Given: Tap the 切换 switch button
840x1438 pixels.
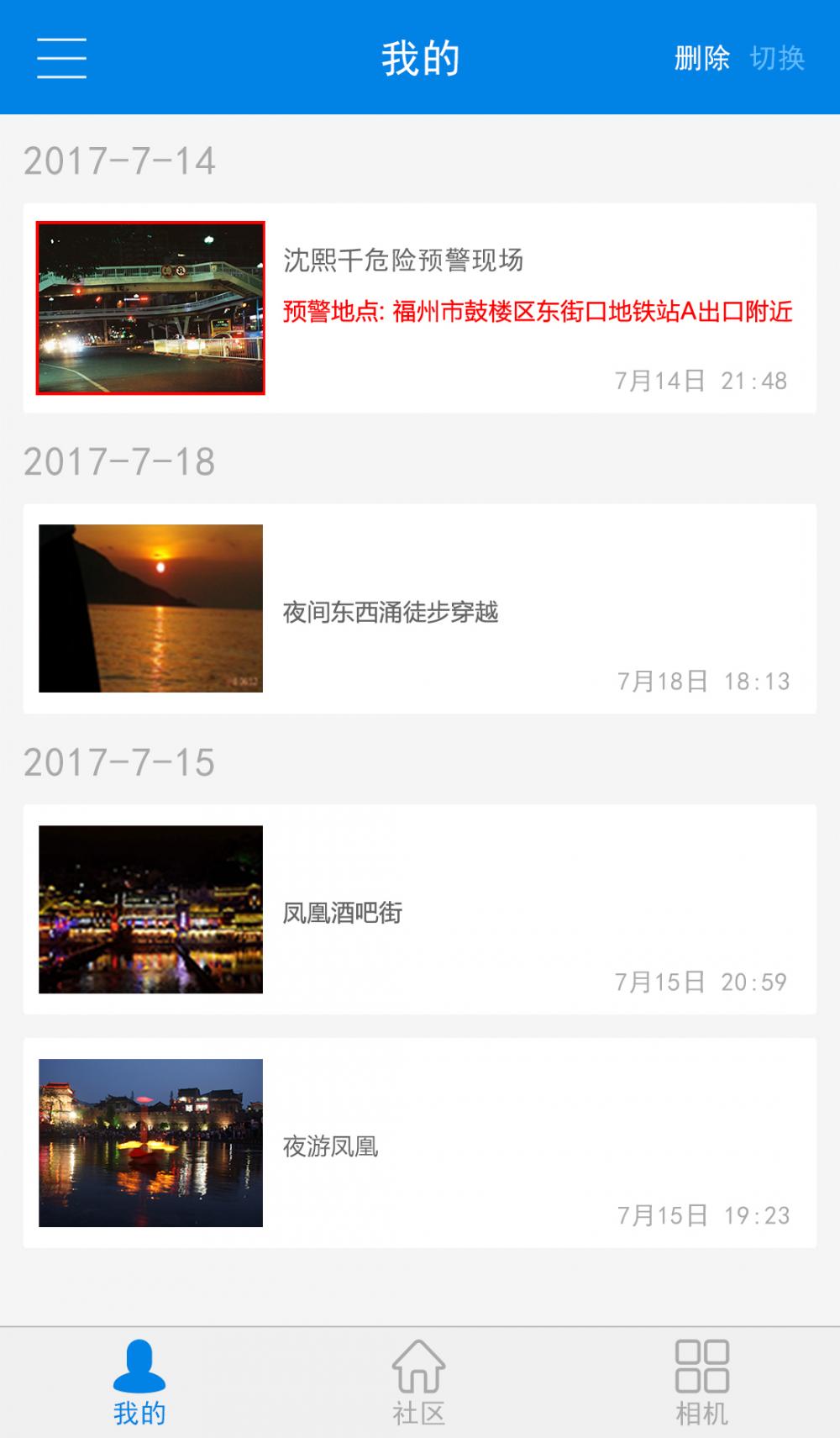Looking at the screenshot, I should [777, 58].
